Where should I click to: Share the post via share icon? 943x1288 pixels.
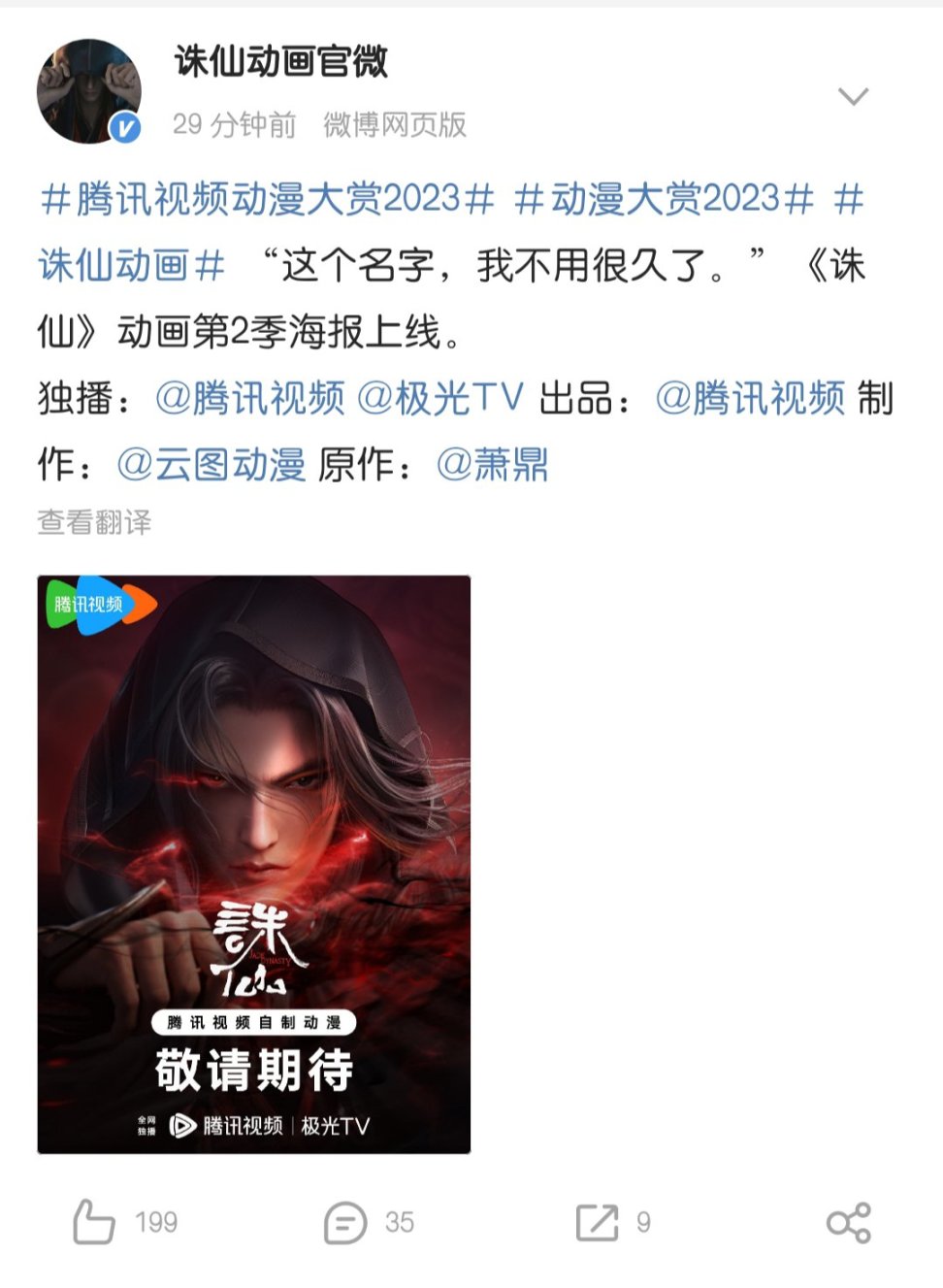pyautogui.click(x=849, y=1223)
